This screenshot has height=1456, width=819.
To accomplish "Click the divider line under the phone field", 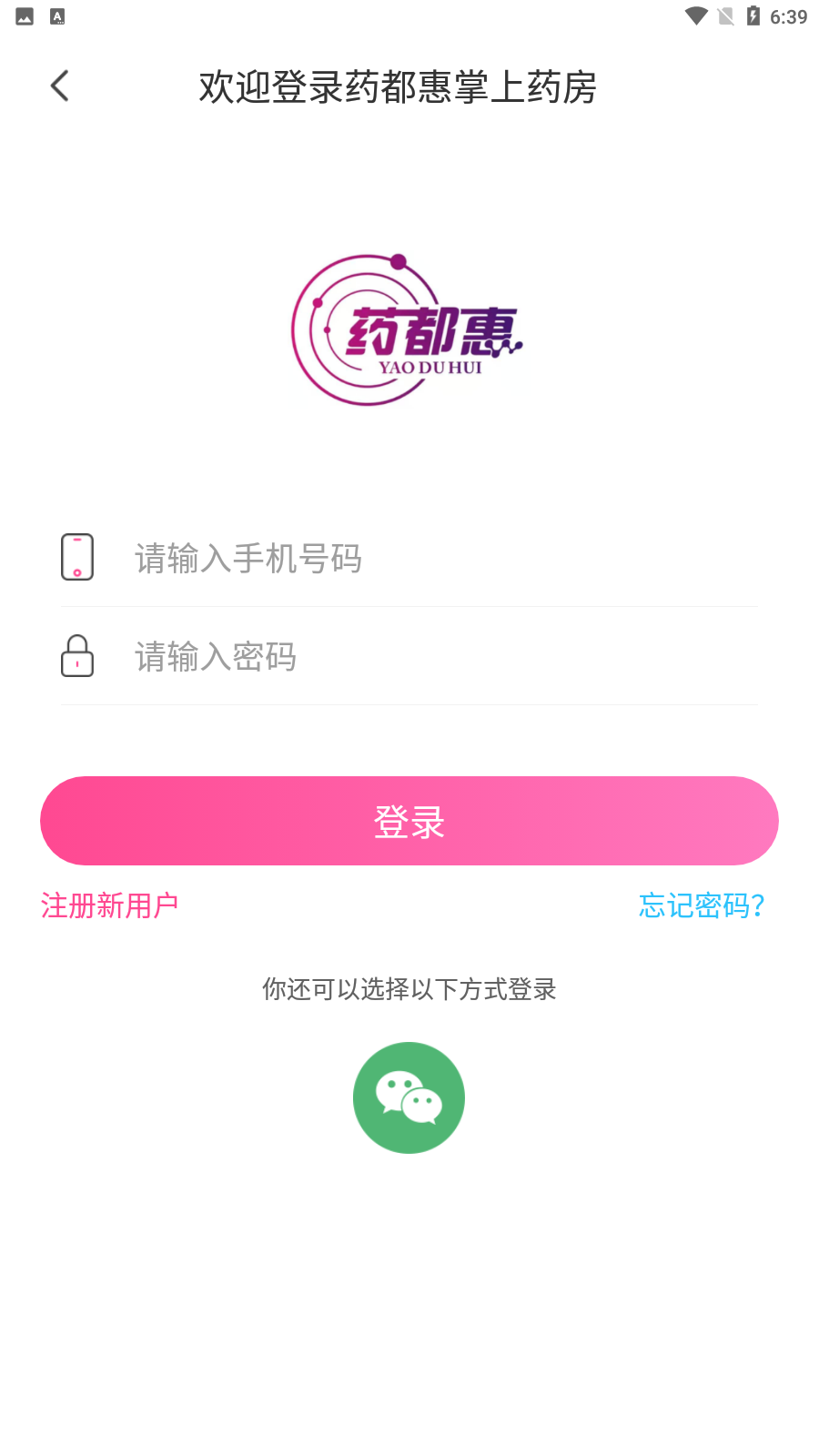I will 408,605.
